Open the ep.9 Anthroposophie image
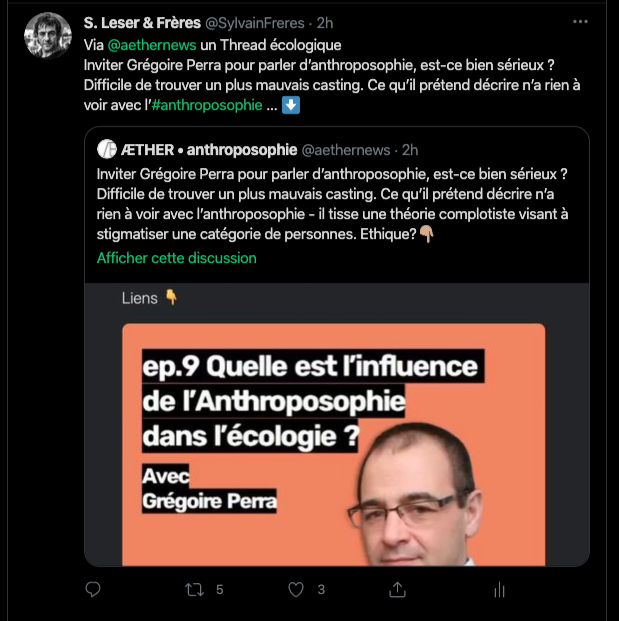 click(333, 440)
